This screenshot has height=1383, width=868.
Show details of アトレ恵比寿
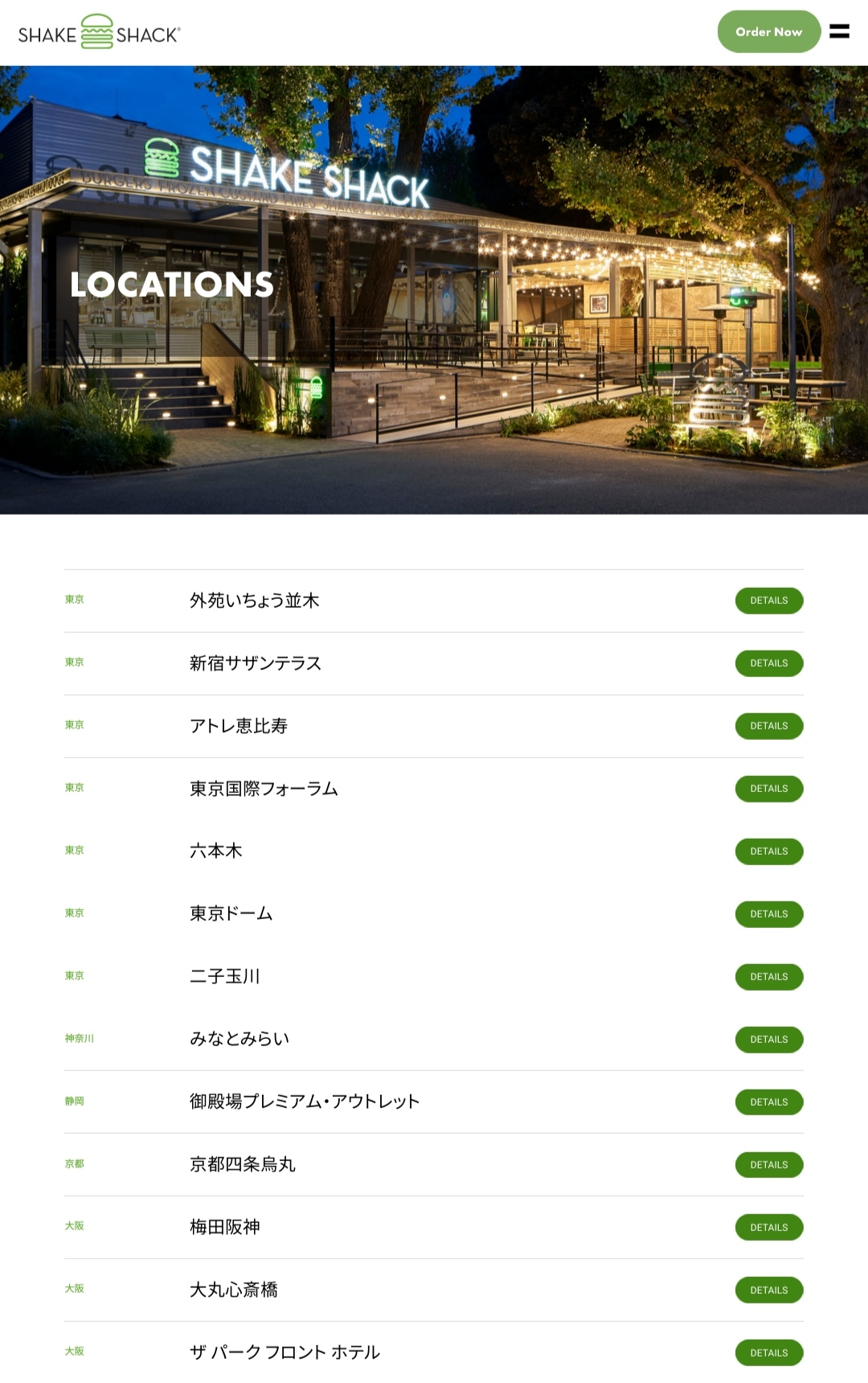(768, 726)
